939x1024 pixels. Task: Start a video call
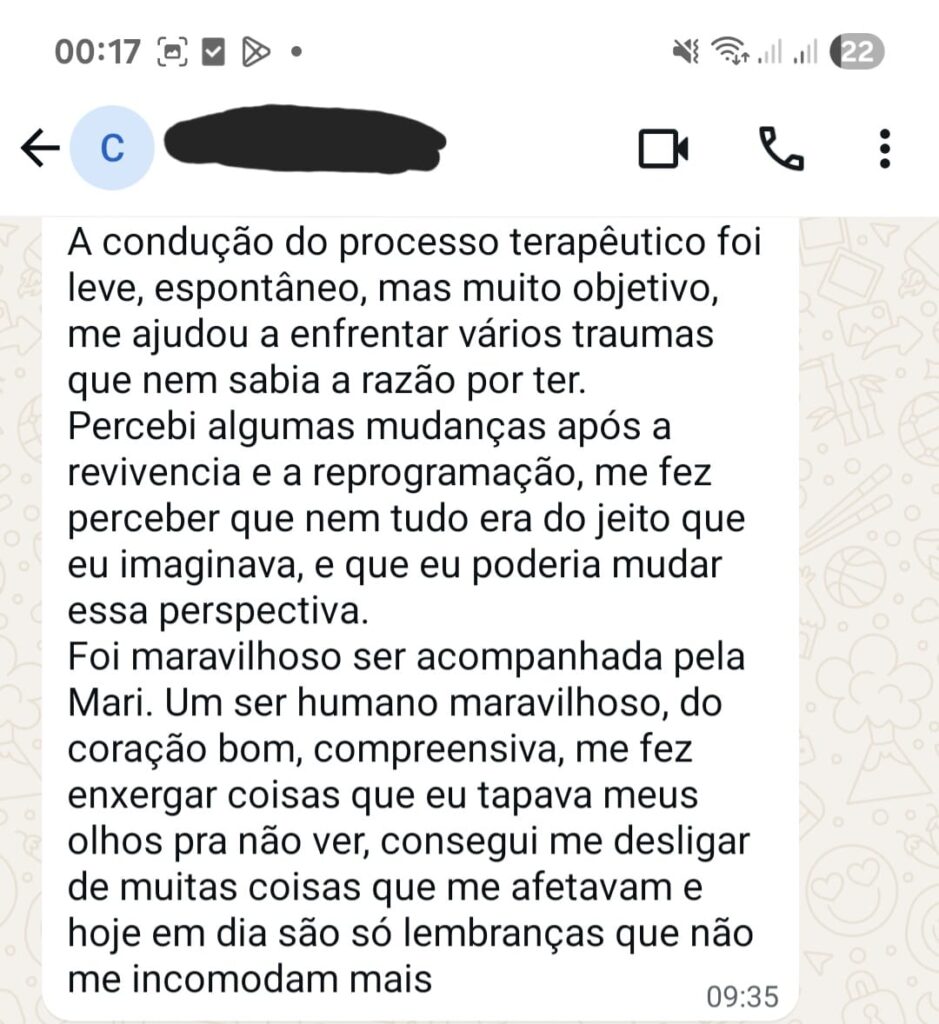pyautogui.click(x=663, y=149)
